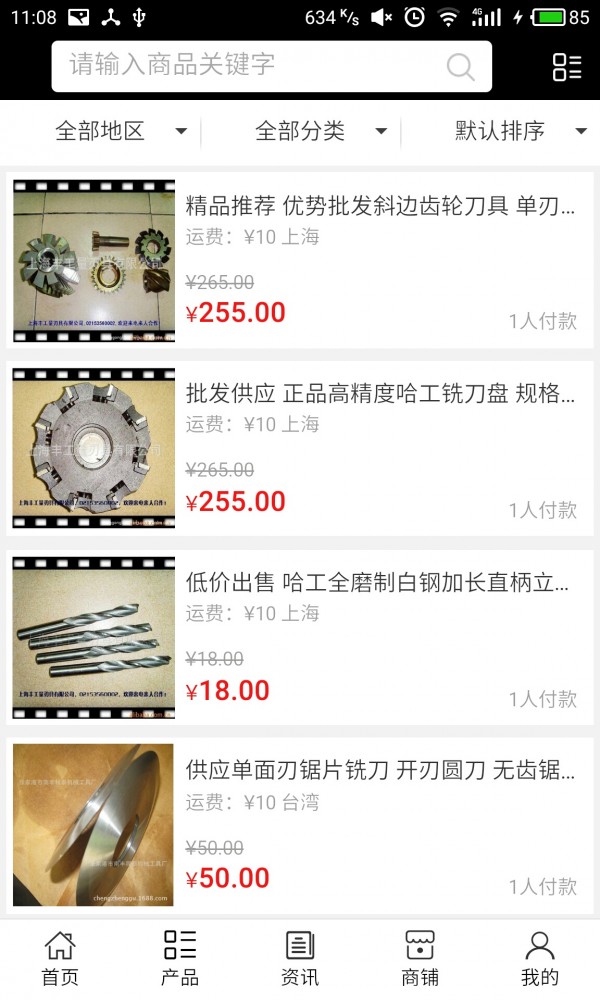
Task: Go to the 首页 home tab
Action: coord(60,958)
